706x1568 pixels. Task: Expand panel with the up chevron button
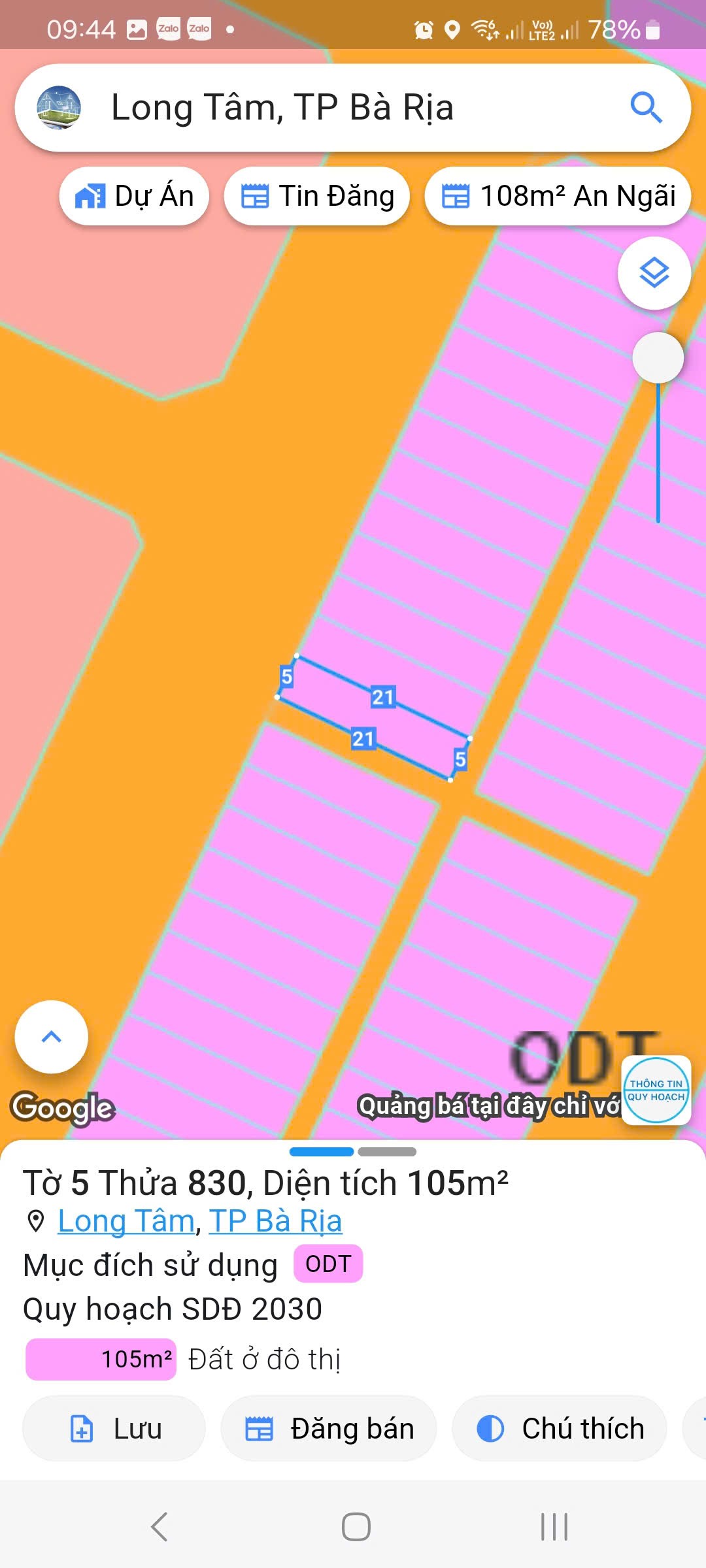click(x=52, y=1037)
